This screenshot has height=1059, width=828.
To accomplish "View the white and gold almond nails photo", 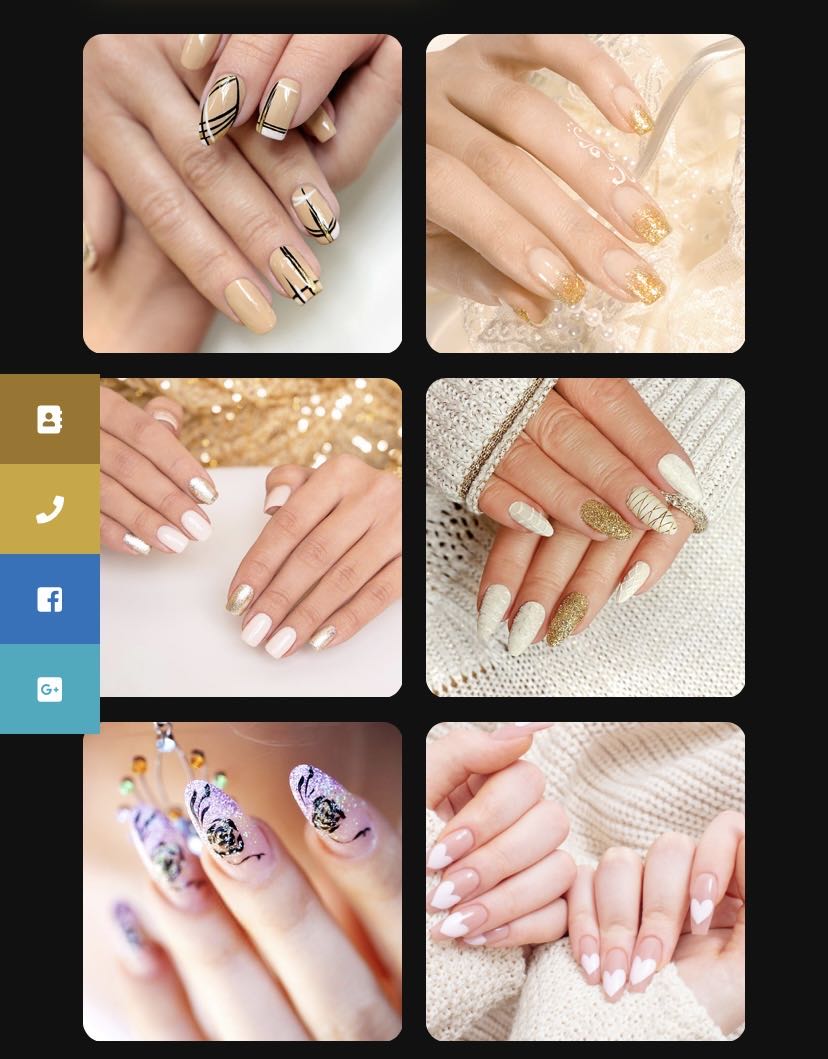I will click(585, 537).
